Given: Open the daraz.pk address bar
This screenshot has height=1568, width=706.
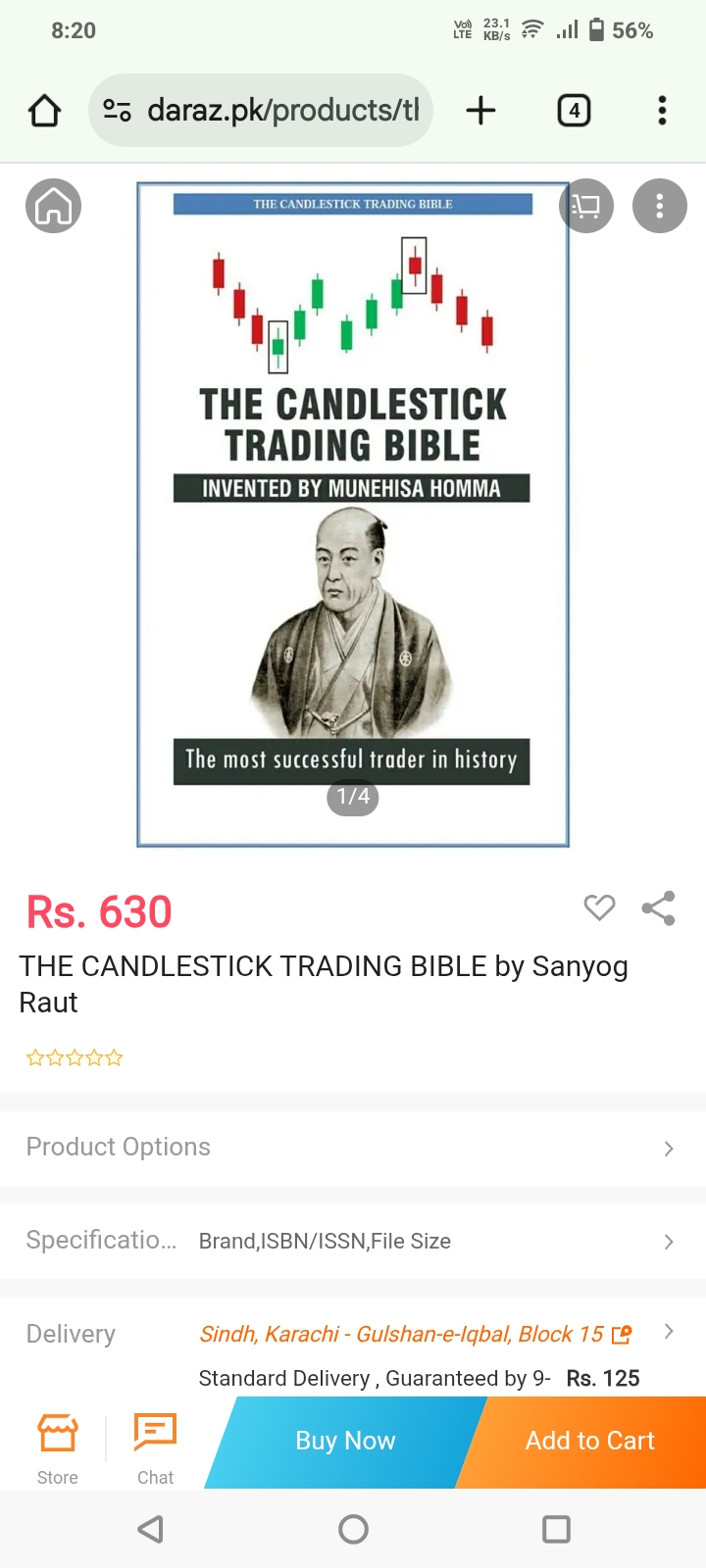Looking at the screenshot, I should pyautogui.click(x=262, y=111).
